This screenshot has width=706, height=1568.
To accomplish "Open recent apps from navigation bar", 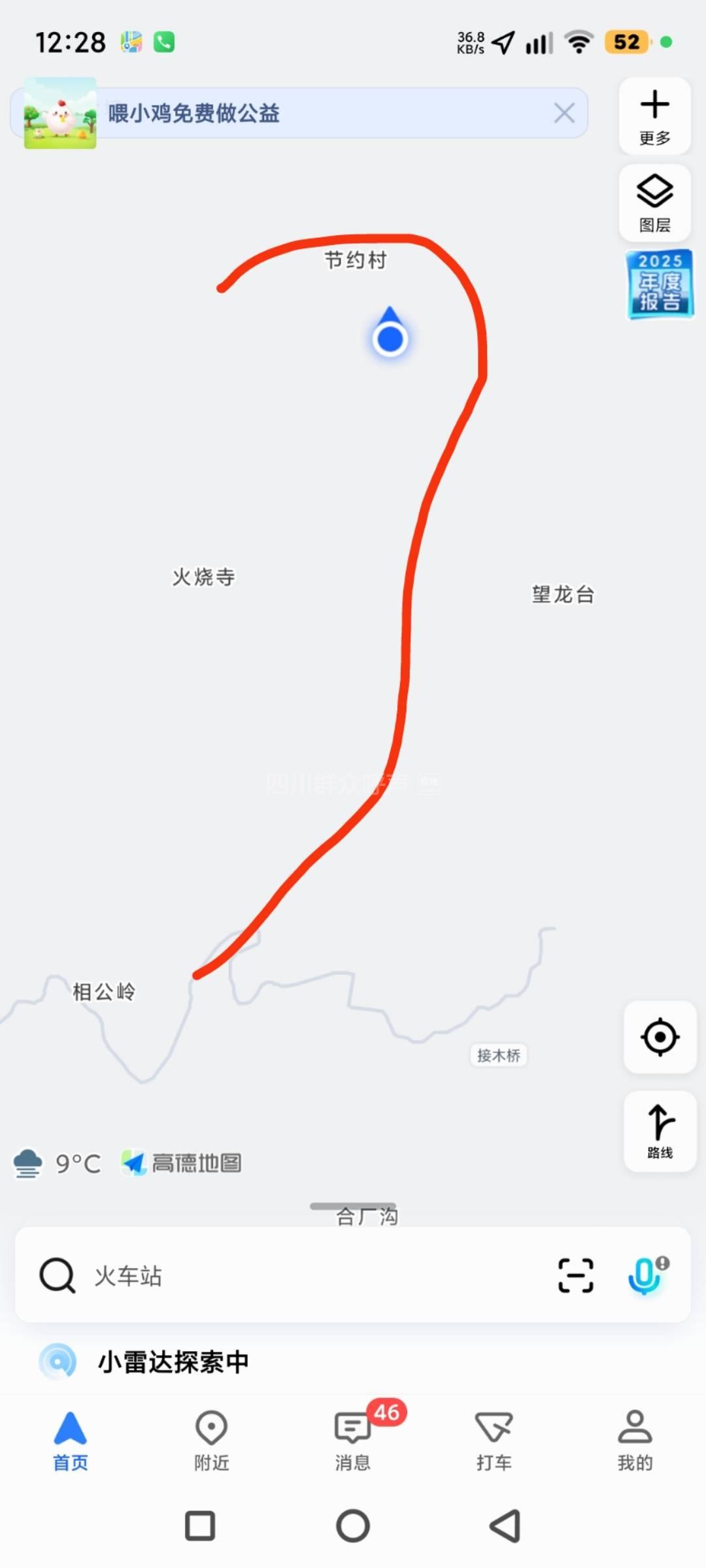I will (200, 1526).
